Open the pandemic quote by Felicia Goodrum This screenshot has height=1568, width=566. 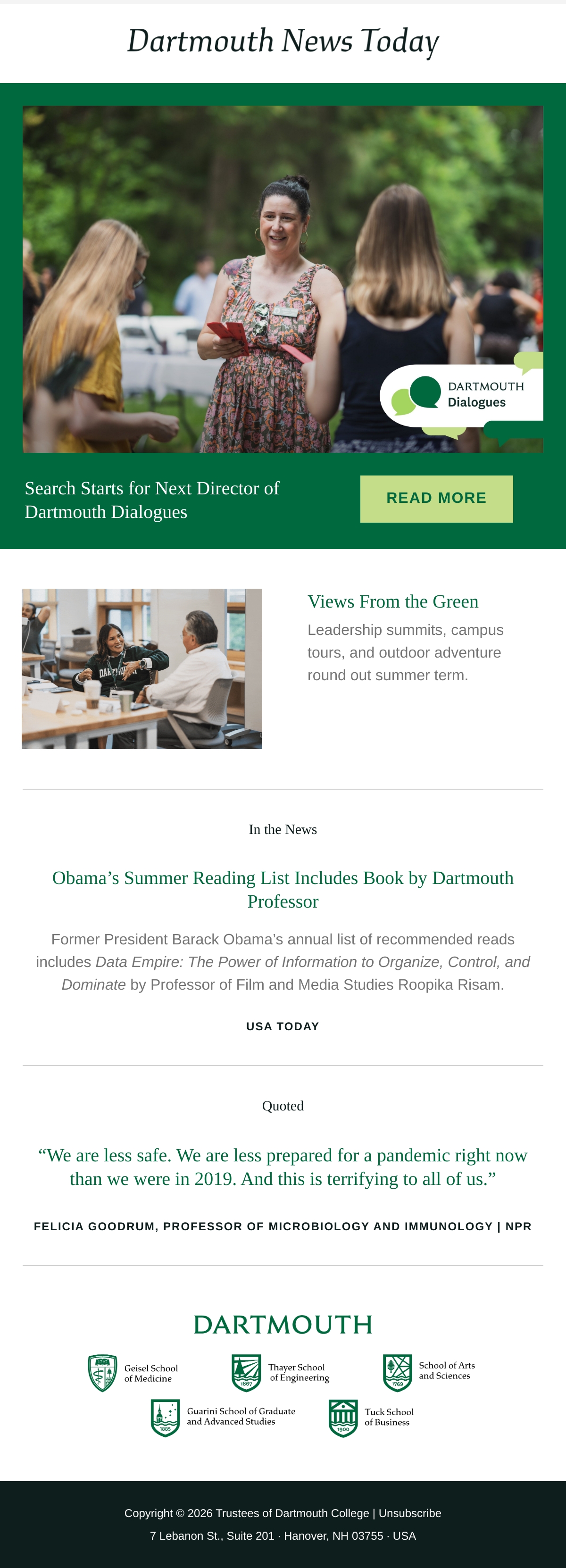(x=283, y=1167)
